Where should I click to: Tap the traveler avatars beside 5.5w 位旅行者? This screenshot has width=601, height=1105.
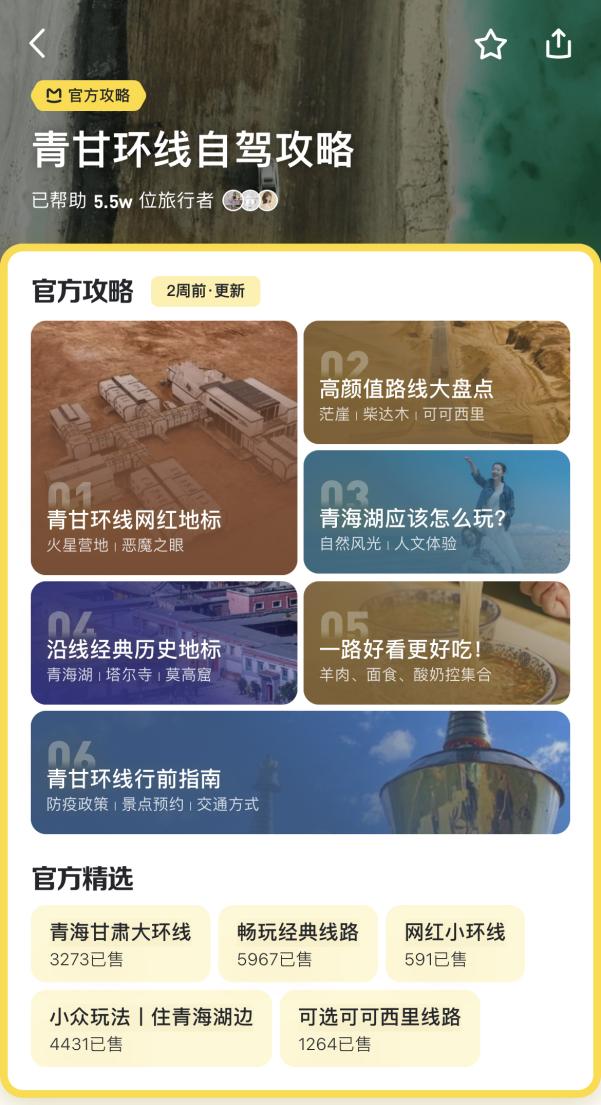pyautogui.click(x=250, y=201)
